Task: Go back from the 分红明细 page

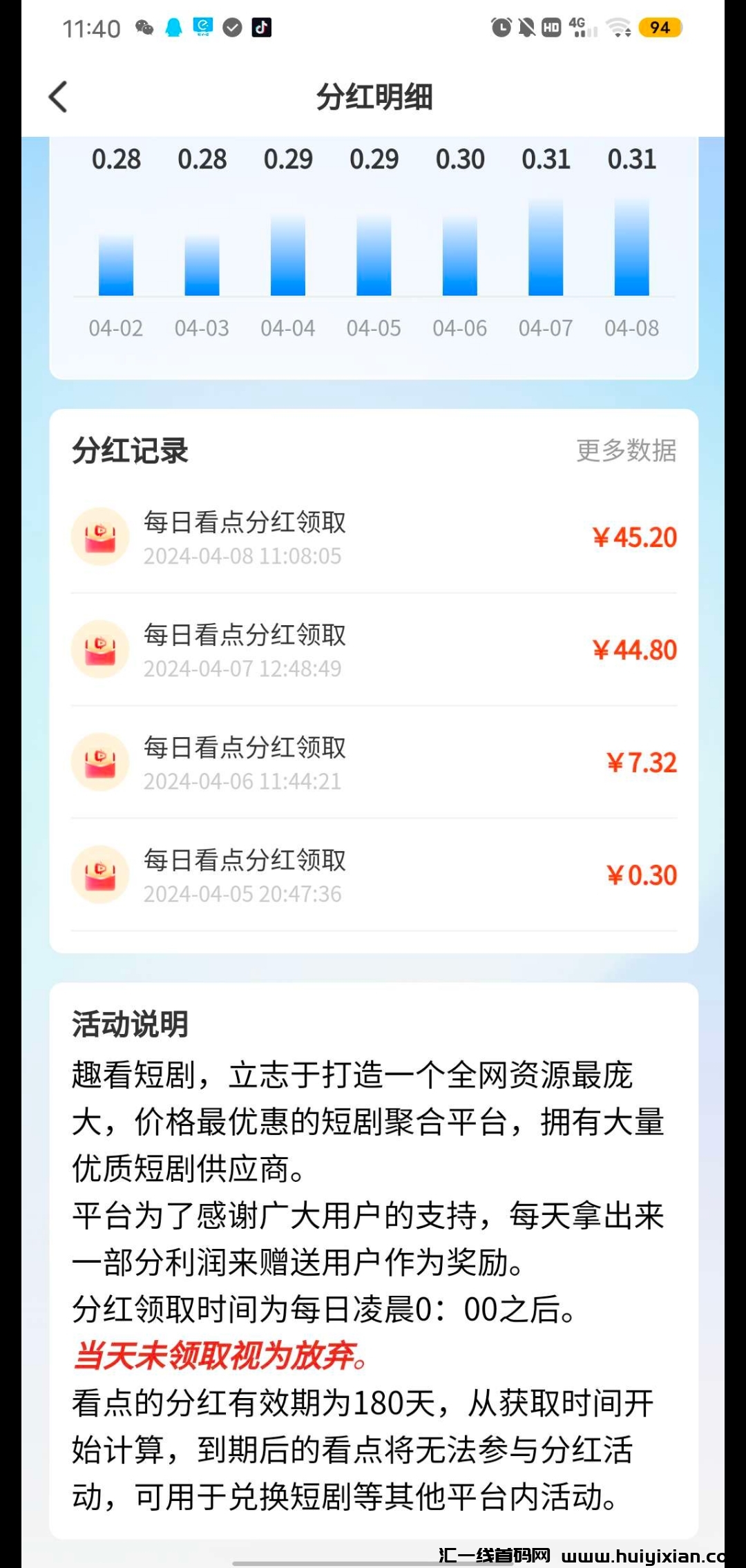Action: coord(59,97)
